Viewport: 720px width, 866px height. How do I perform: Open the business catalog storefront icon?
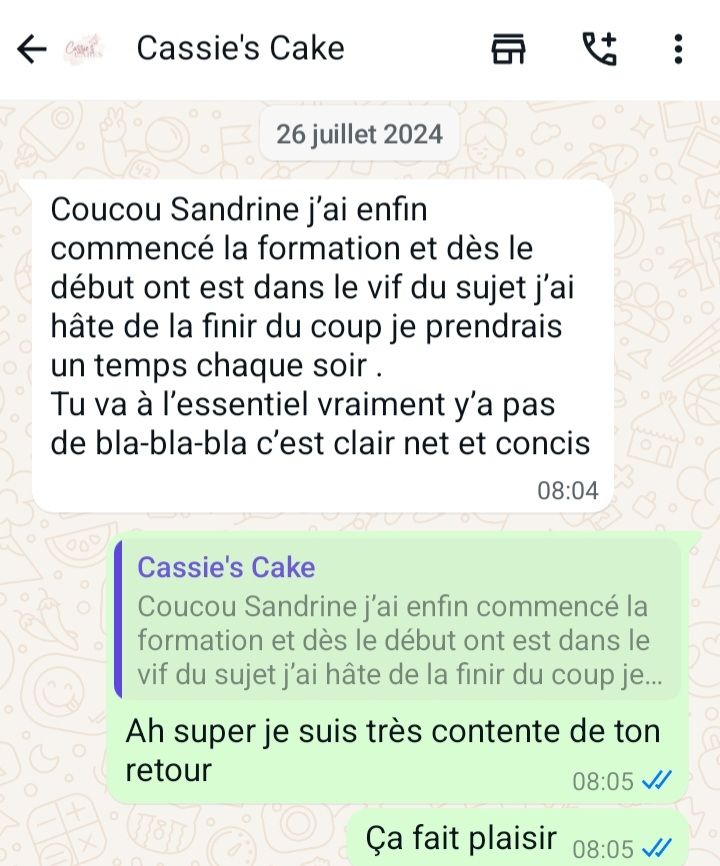point(509,48)
